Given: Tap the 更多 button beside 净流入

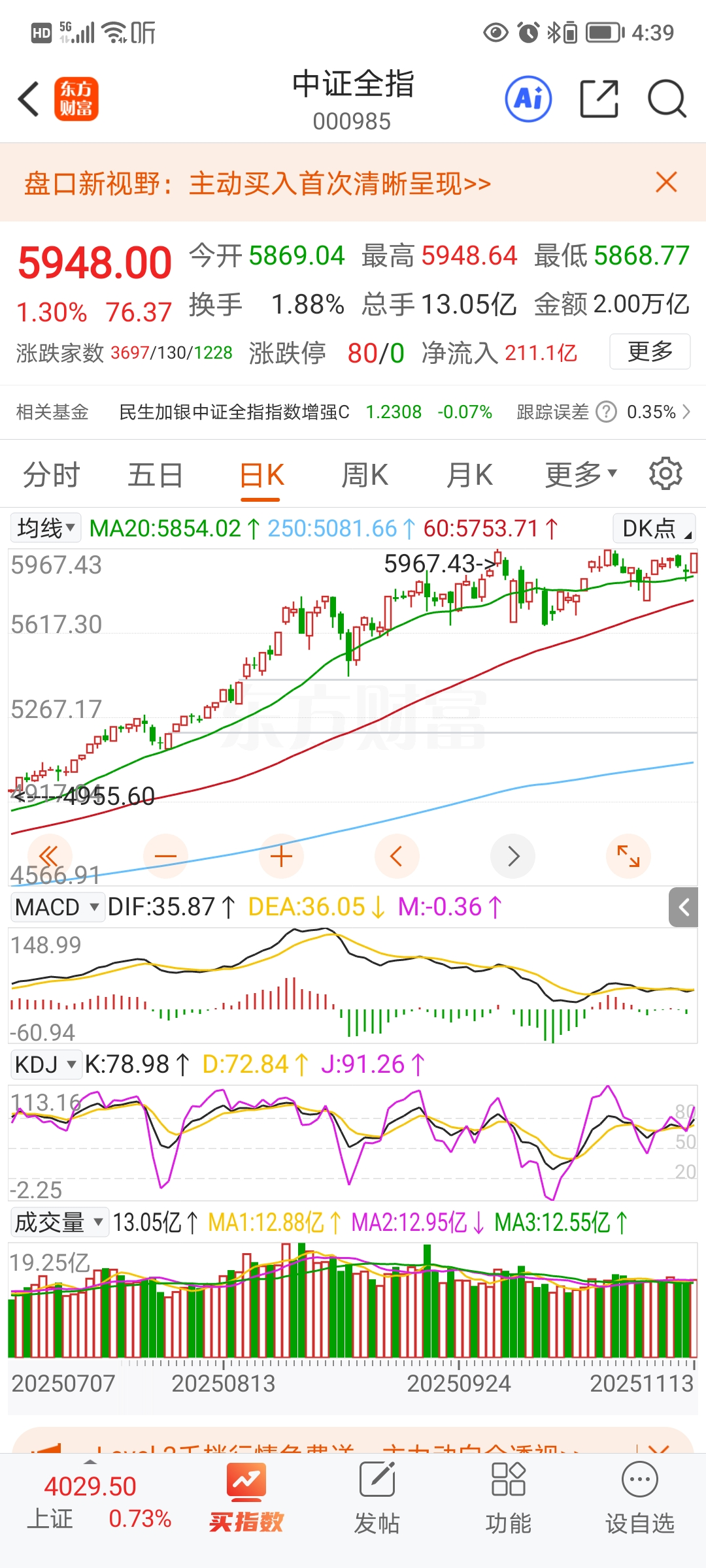Looking at the screenshot, I should [650, 351].
